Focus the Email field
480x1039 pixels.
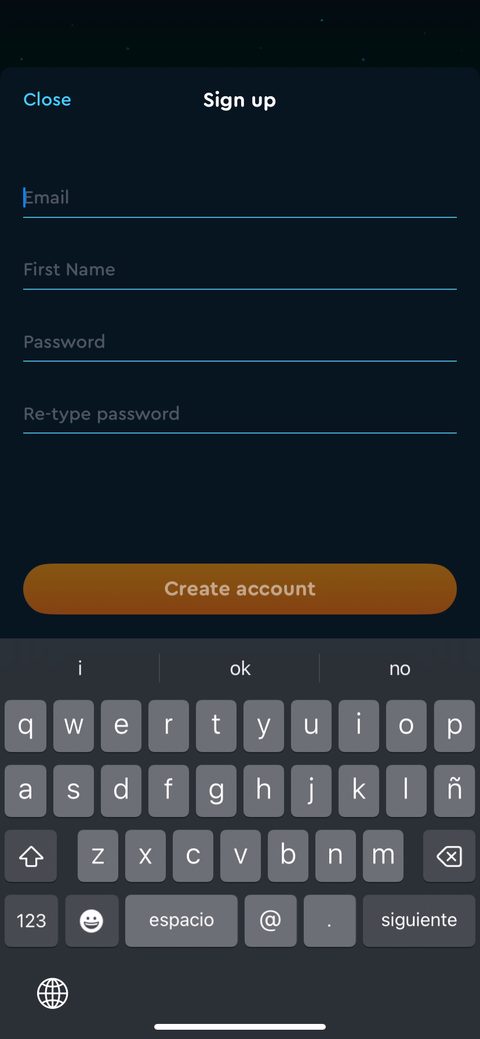pyautogui.click(x=240, y=197)
